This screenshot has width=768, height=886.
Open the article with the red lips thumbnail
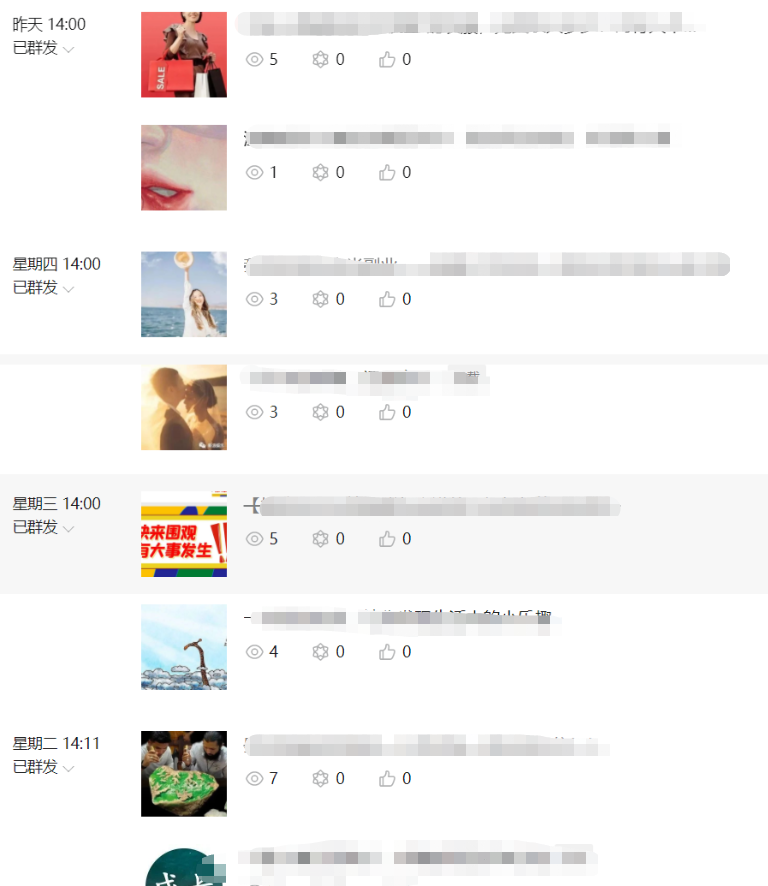[x=184, y=168]
